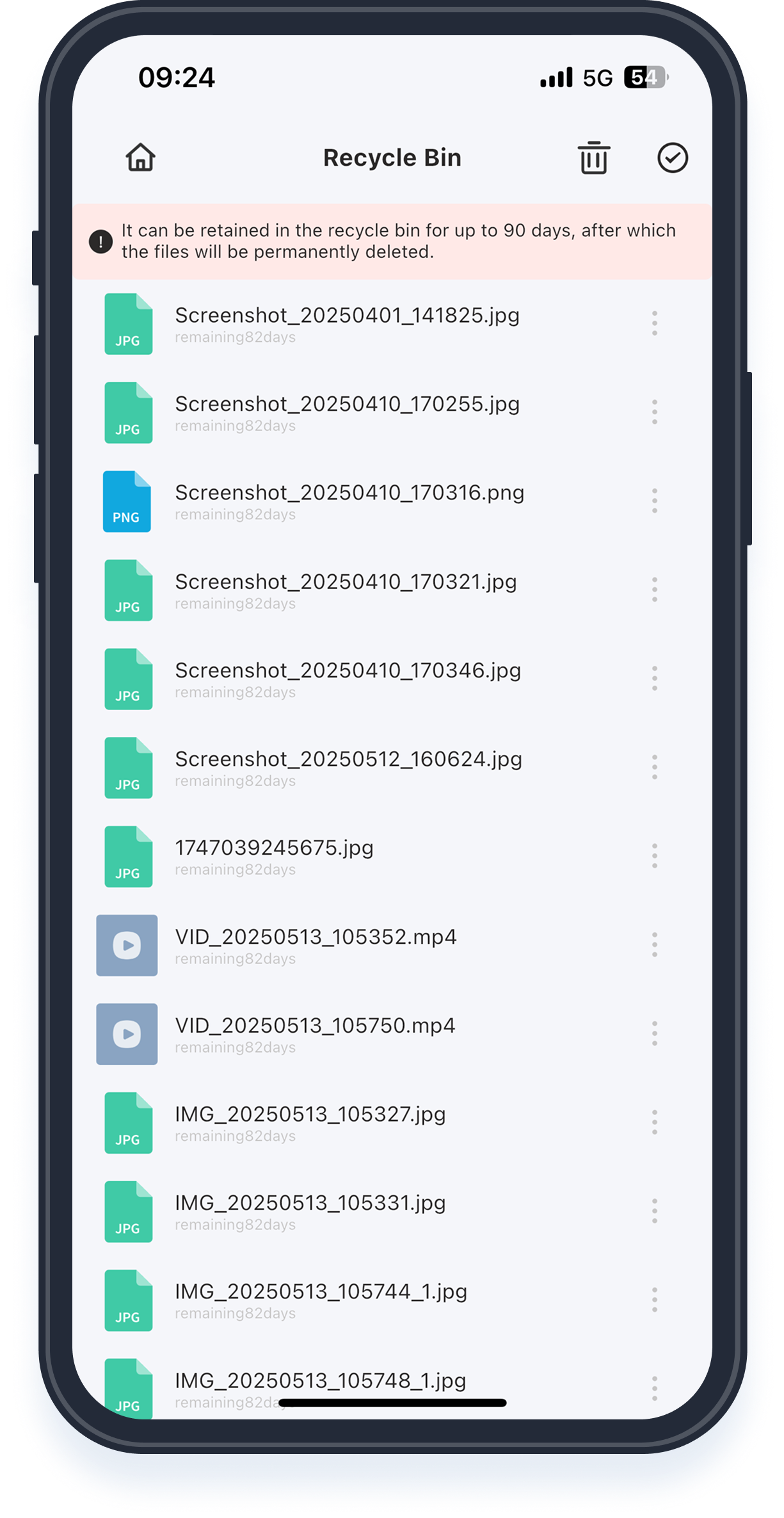The image size is (784, 1518).
Task: Open more options for VID_20250513_105750.mp4
Action: [x=654, y=1033]
